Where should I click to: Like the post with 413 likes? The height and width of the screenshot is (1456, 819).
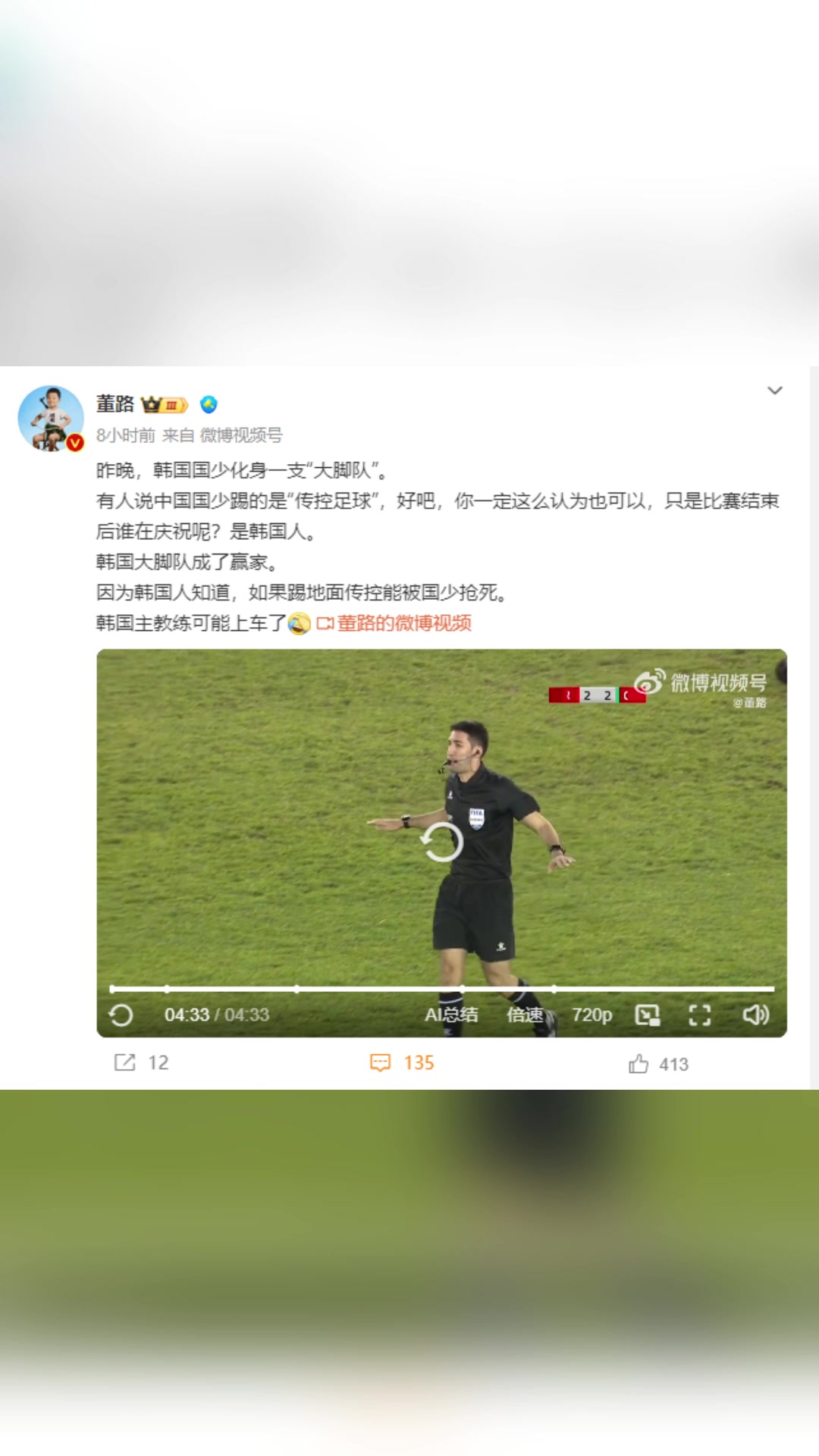click(657, 1064)
